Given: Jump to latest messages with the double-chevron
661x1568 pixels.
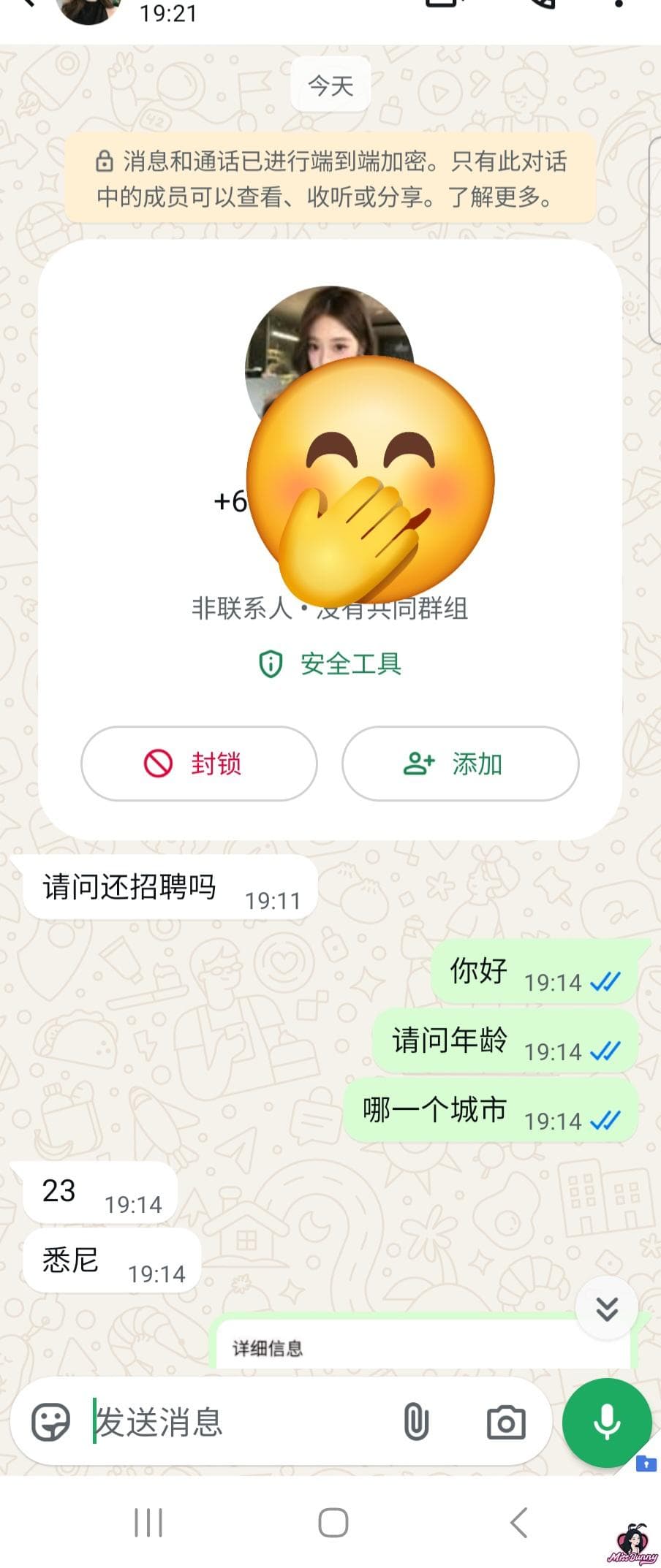Looking at the screenshot, I should [x=608, y=1308].
